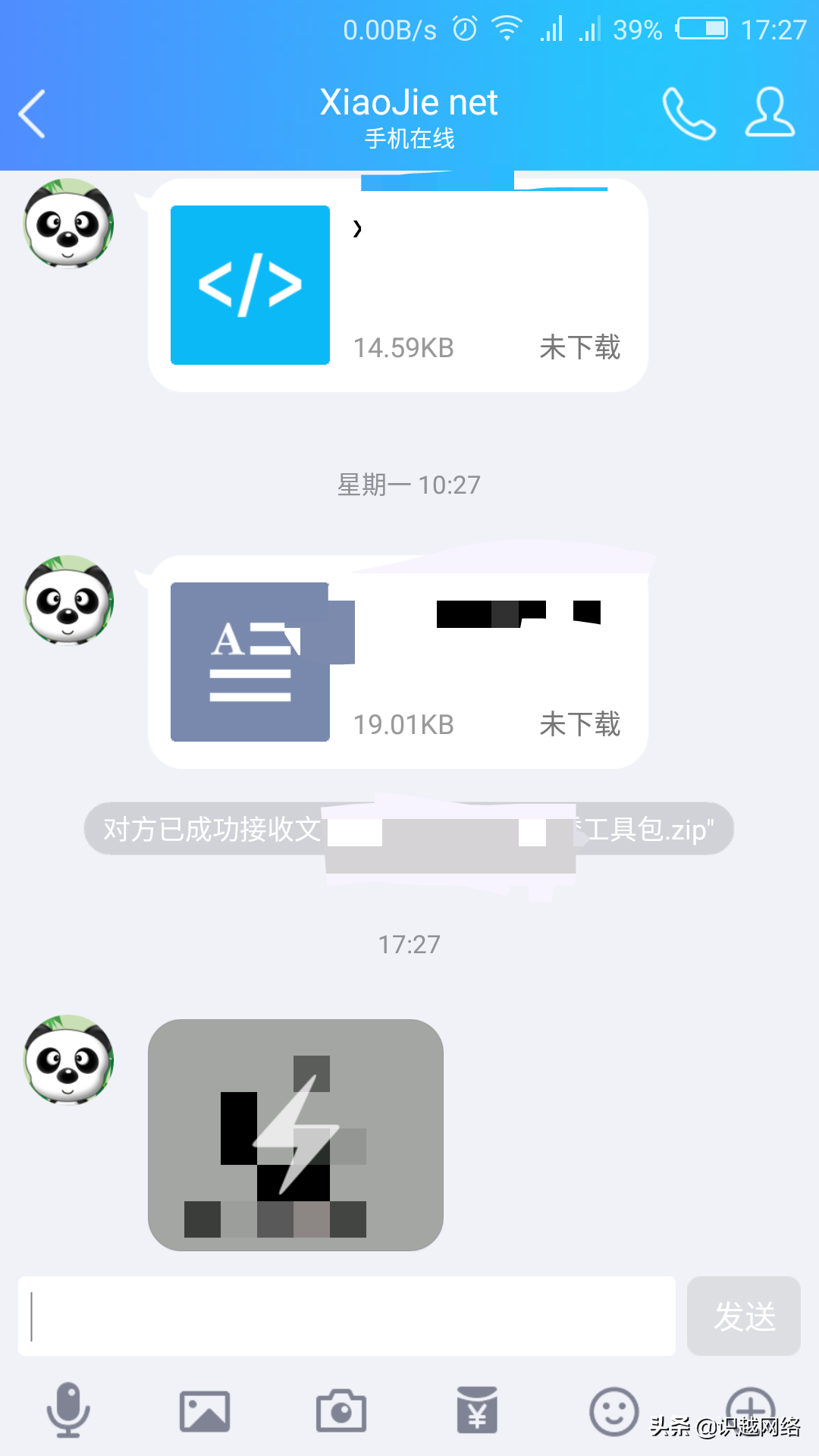Viewport: 819px width, 1456px height.
Task: Start a voice call with XiaoJie net
Action: click(x=688, y=114)
